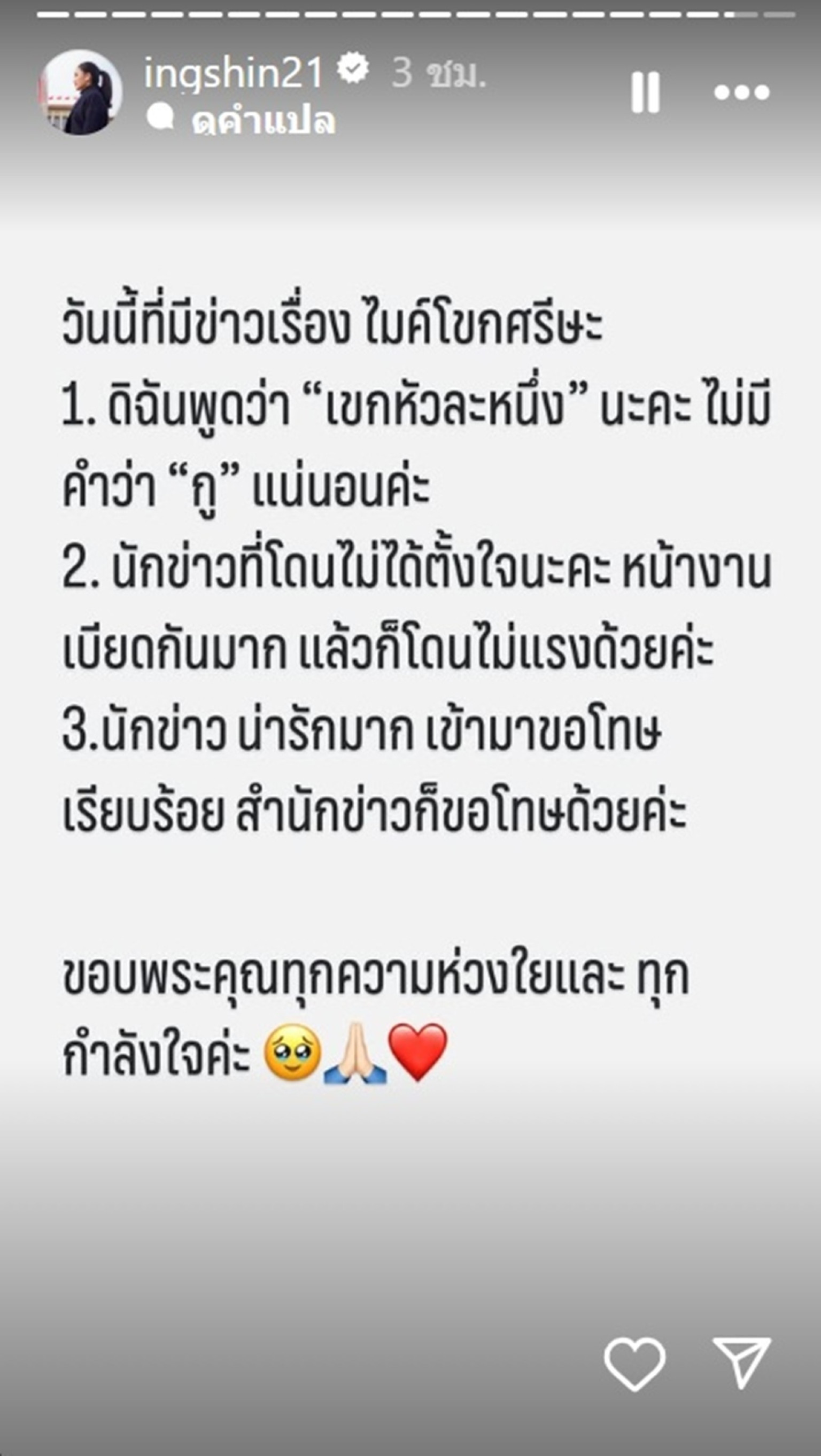This screenshot has height=1456, width=821.
Task: Open the three-dot overflow menu
Action: click(x=742, y=92)
